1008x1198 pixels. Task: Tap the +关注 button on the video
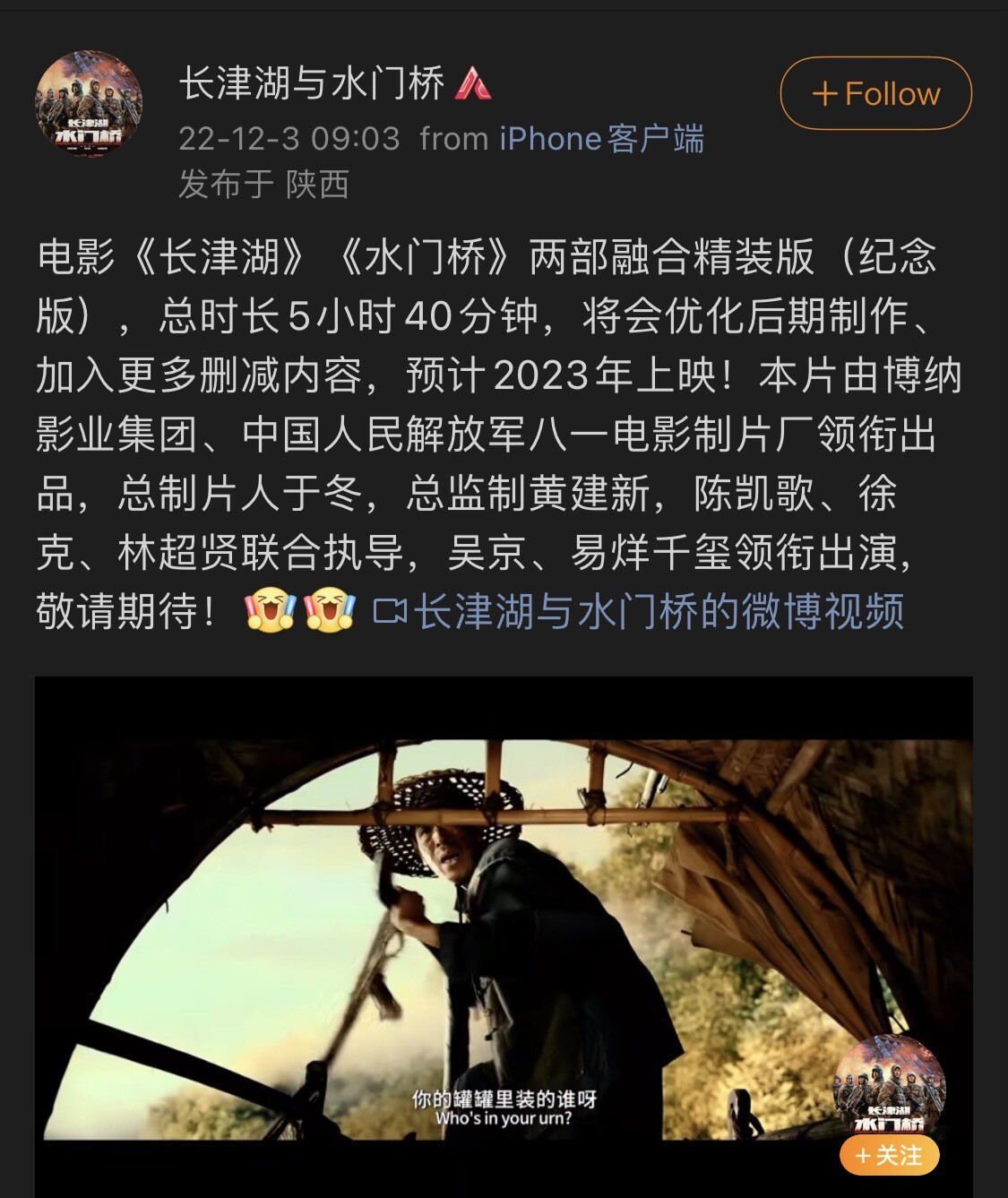click(889, 1155)
